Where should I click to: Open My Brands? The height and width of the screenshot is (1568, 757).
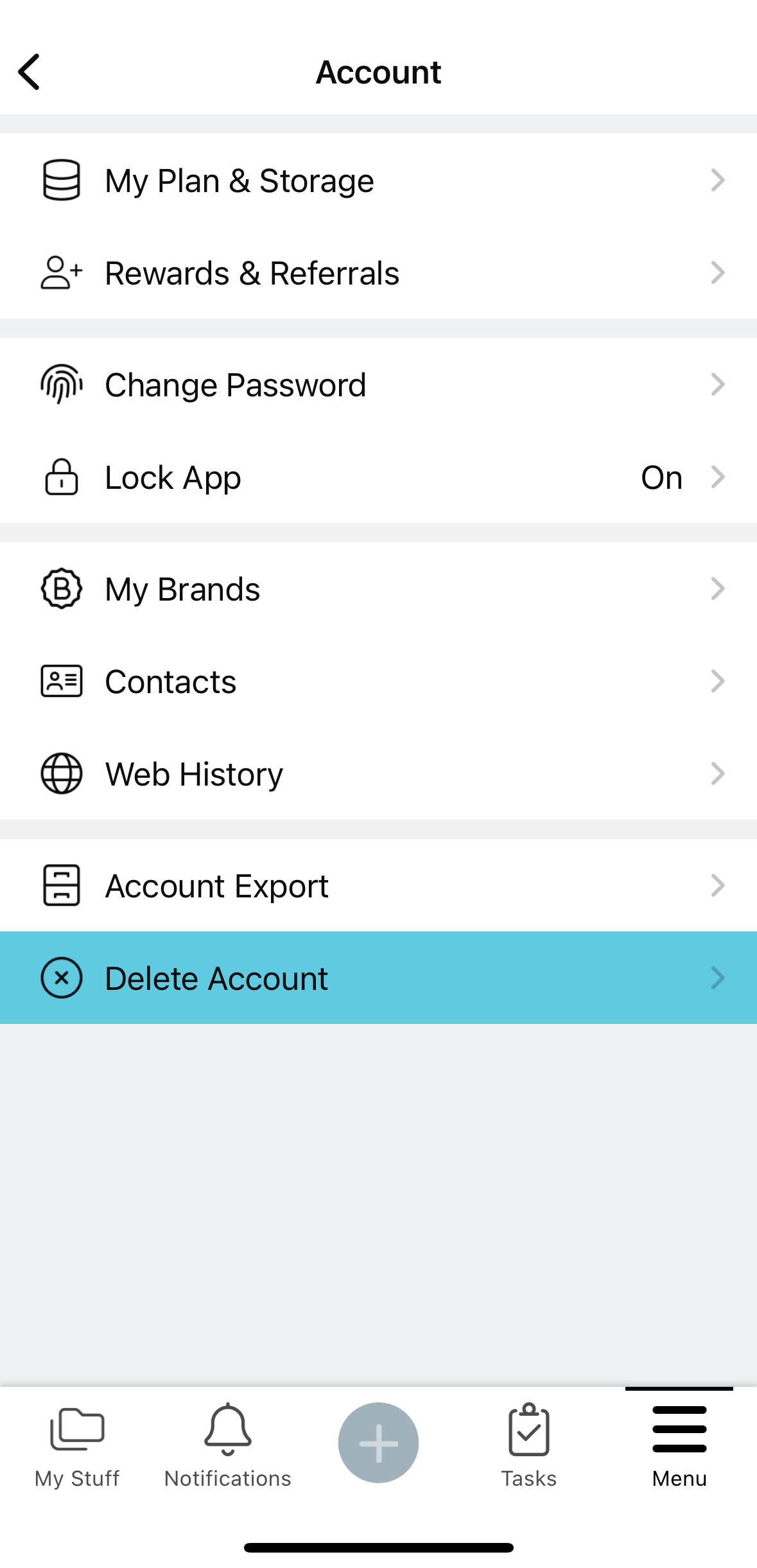pyautogui.click(x=378, y=589)
